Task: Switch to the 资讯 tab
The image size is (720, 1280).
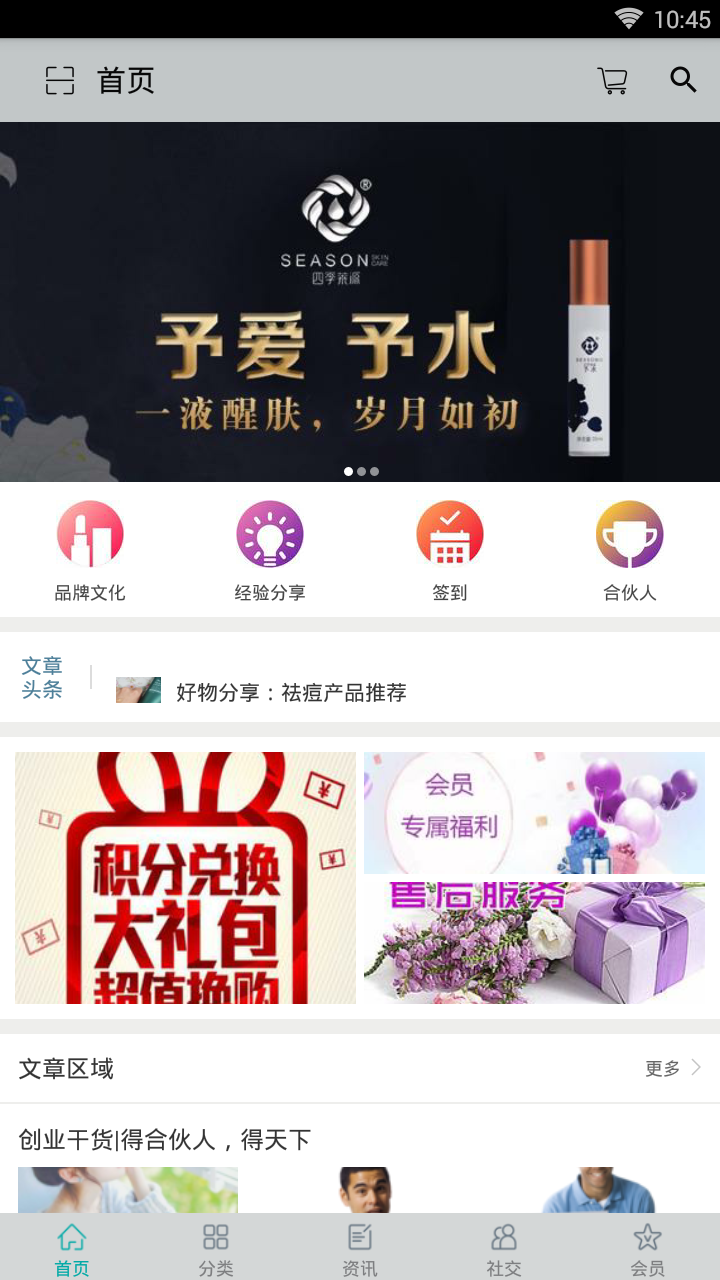Action: [x=360, y=1248]
